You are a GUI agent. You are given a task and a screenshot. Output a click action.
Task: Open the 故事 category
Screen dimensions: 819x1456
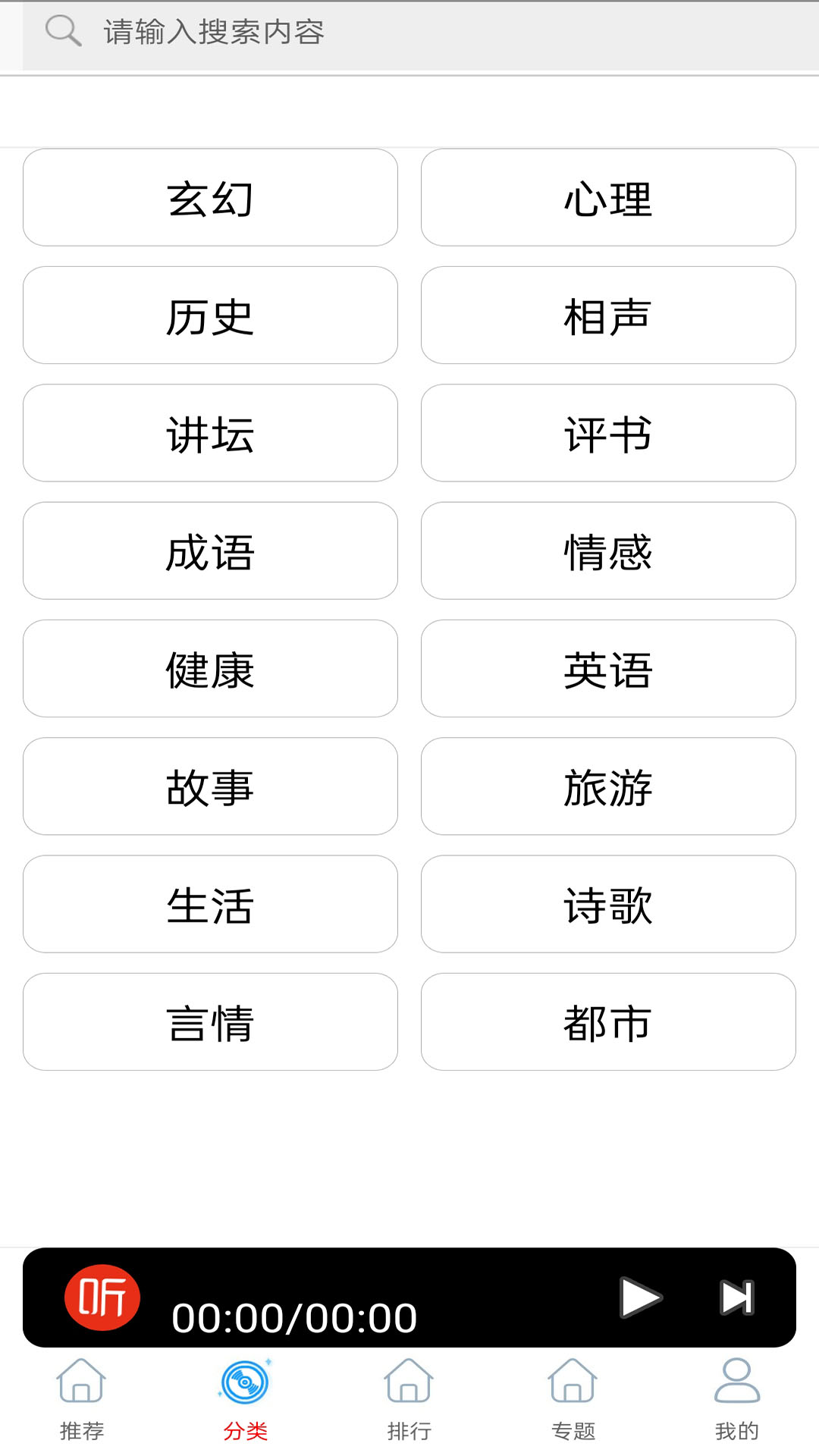[210, 786]
